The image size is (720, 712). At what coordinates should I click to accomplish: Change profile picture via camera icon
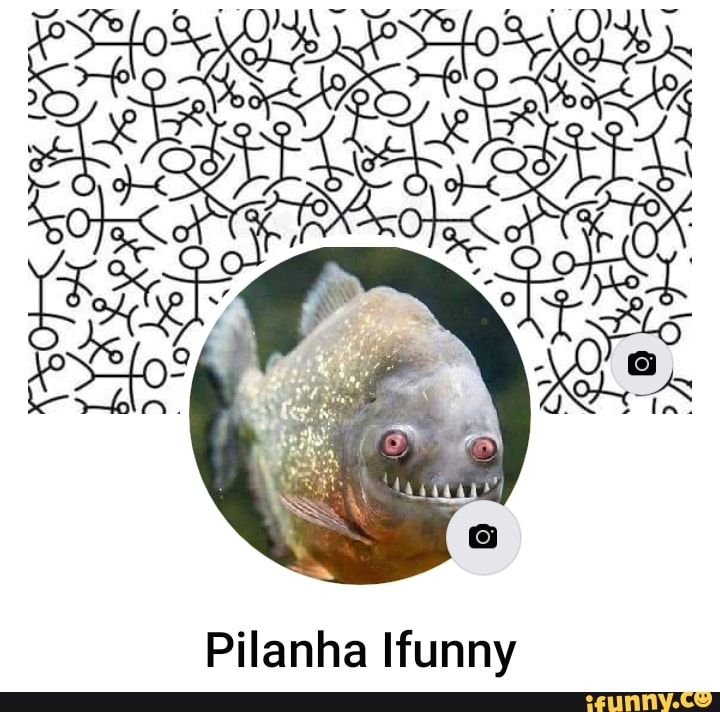483,537
